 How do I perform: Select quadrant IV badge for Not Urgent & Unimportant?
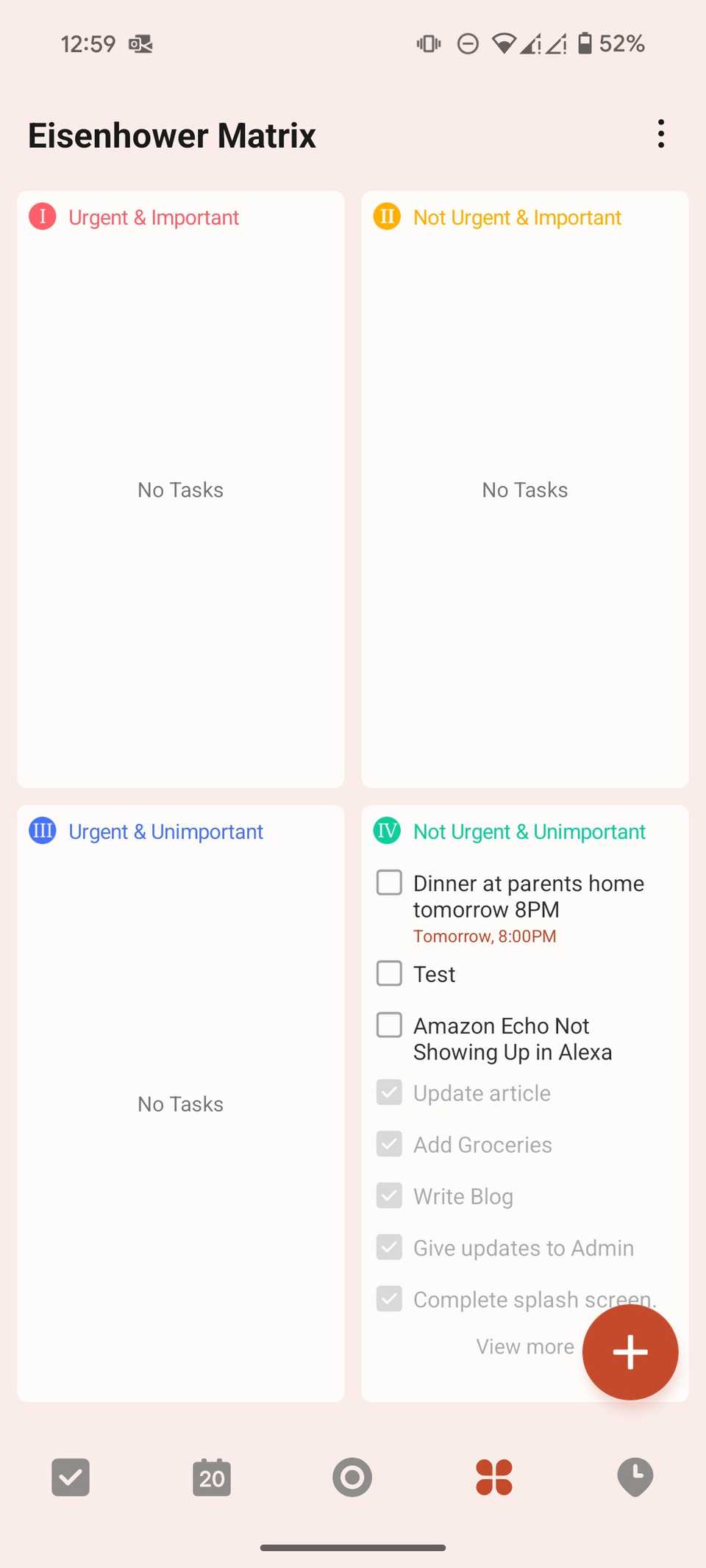pyautogui.click(x=386, y=831)
